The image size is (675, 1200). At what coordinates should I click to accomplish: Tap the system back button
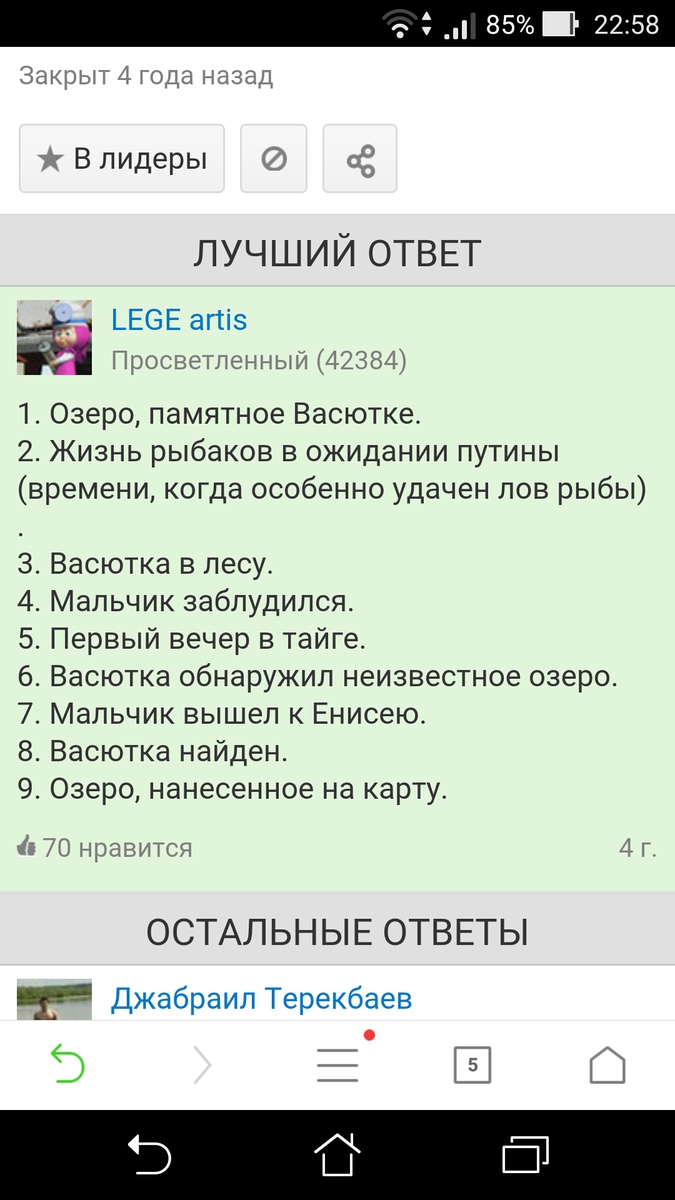[150, 1155]
